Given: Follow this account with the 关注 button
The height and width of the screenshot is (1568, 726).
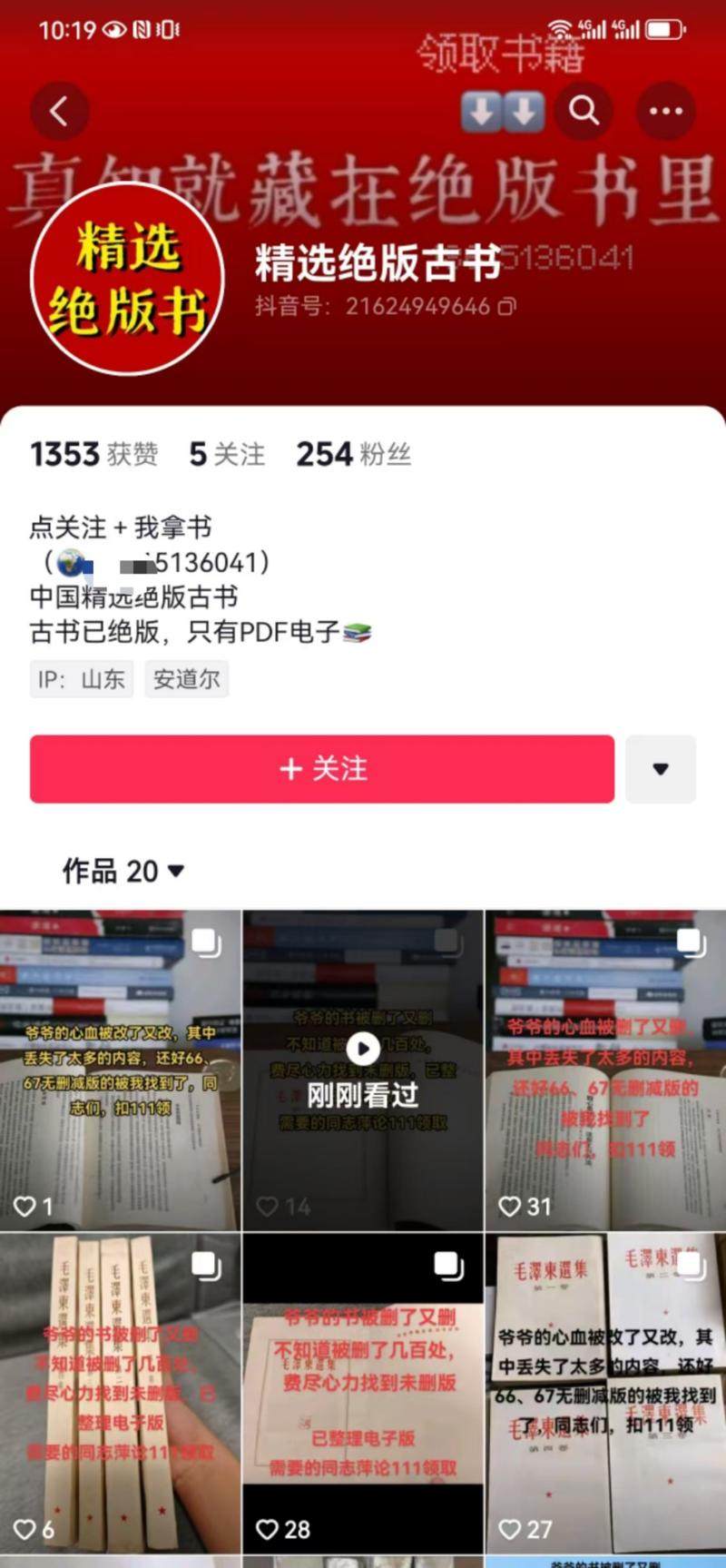Looking at the screenshot, I should [x=322, y=769].
